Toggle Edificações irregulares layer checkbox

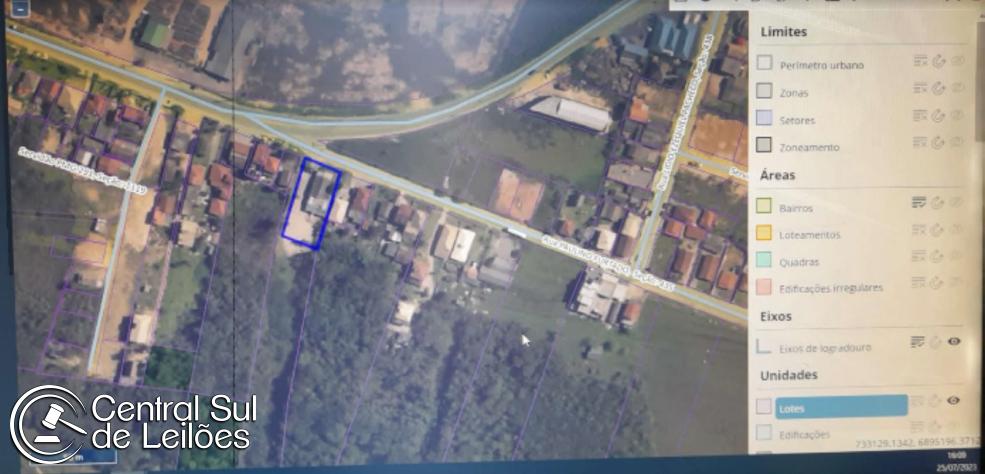point(764,288)
